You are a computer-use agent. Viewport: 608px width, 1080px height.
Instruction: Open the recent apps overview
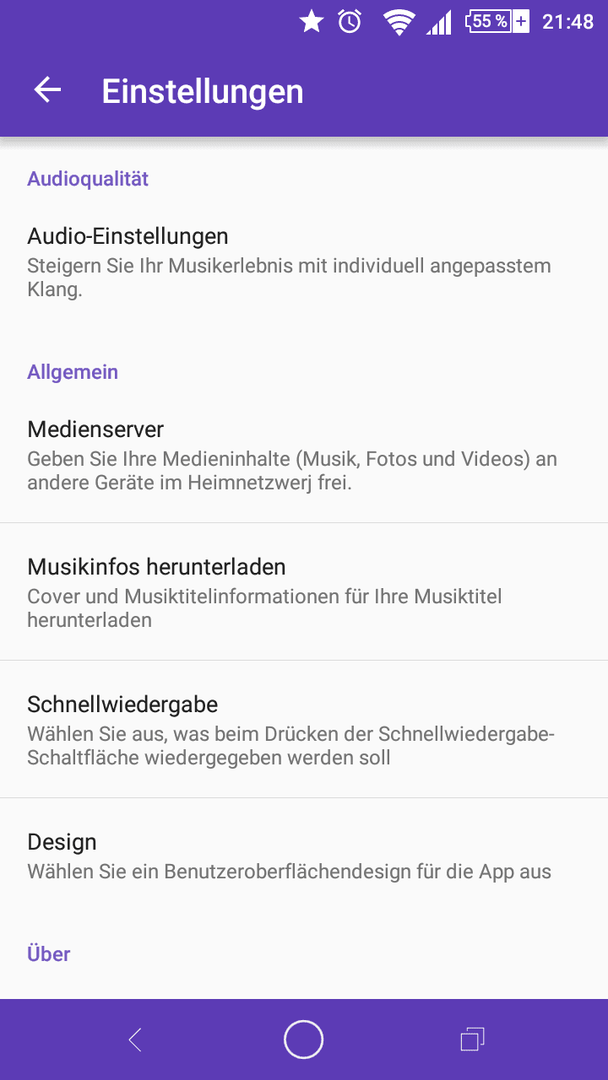[x=472, y=1039]
